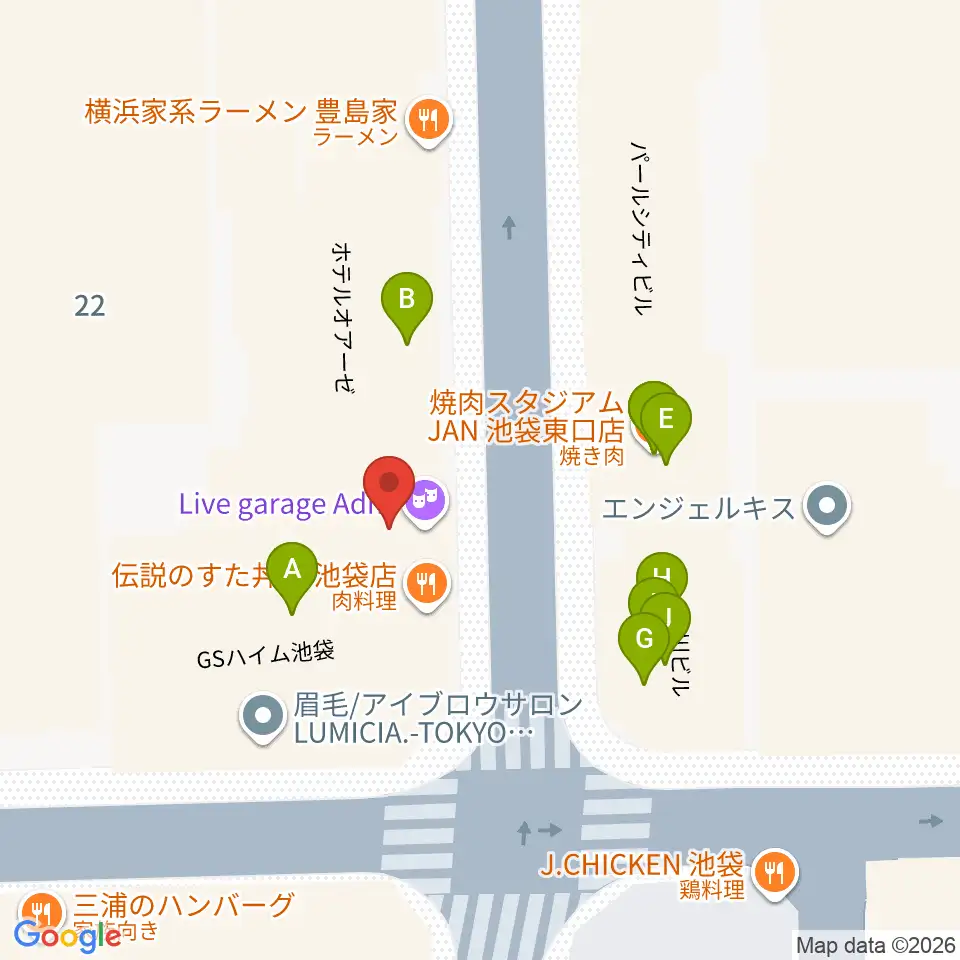Viewport: 960px width, 960px height.
Task: Tap the J.CHICKEN 池袋 restaurant icon
Action: (x=773, y=871)
